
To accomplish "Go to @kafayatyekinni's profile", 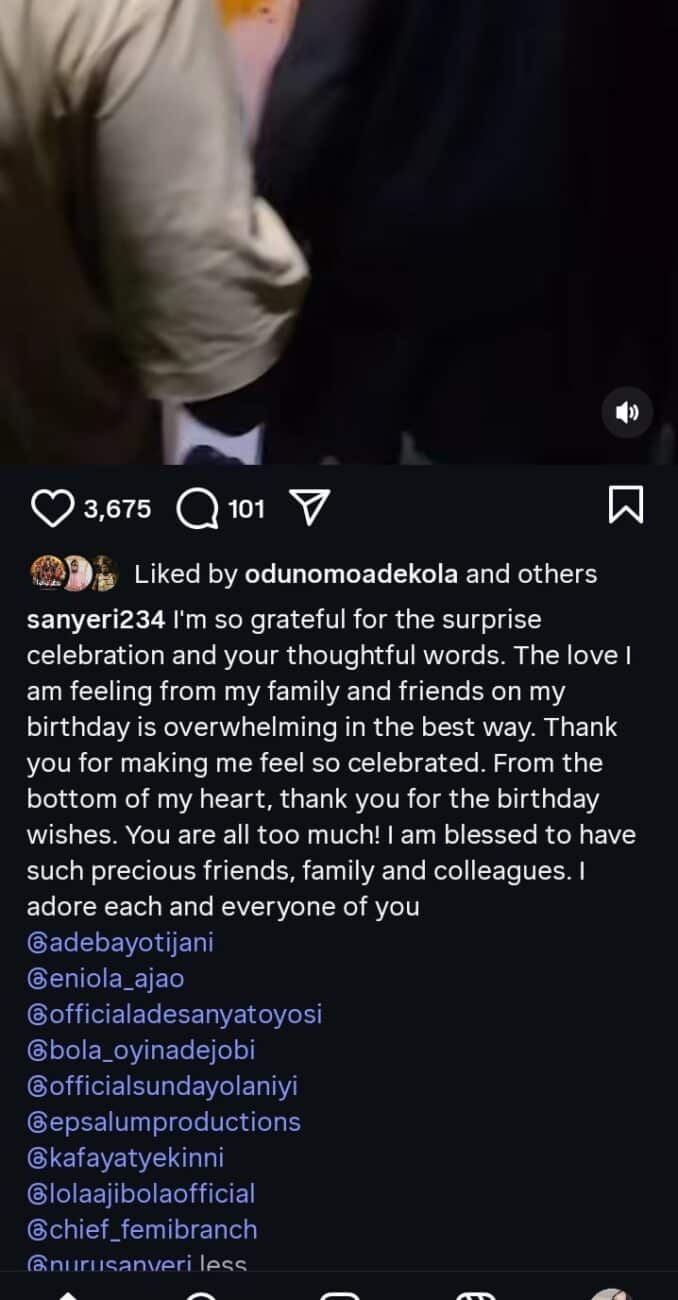I will click(125, 1159).
